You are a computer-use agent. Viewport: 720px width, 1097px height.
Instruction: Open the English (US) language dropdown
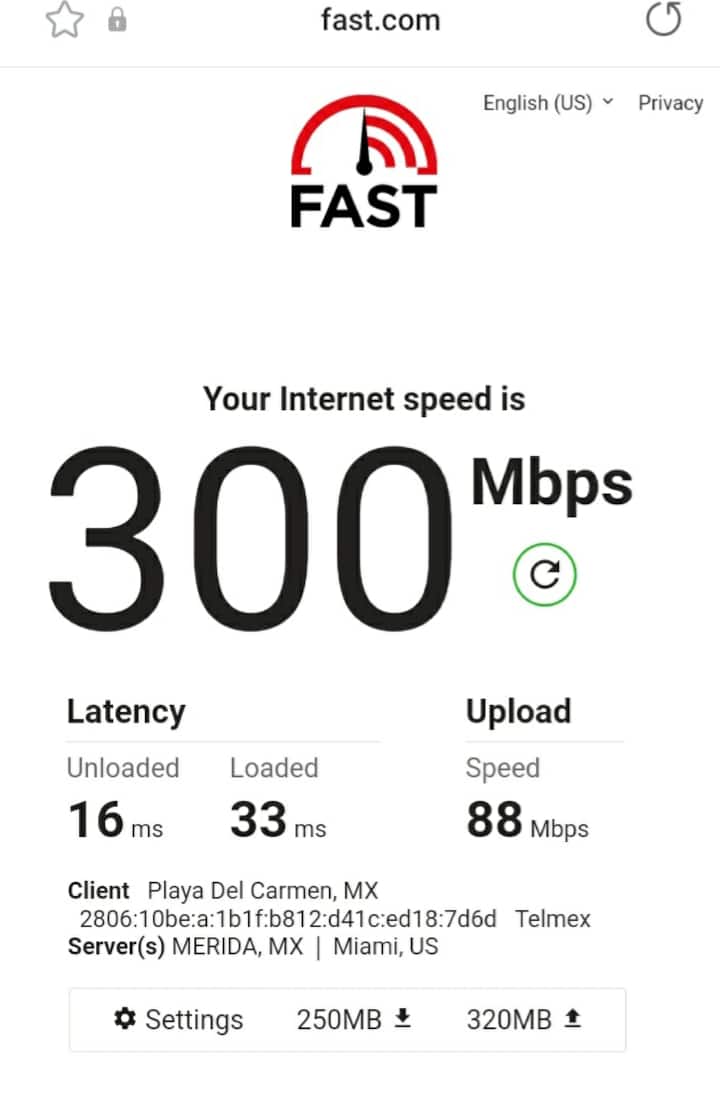(547, 103)
